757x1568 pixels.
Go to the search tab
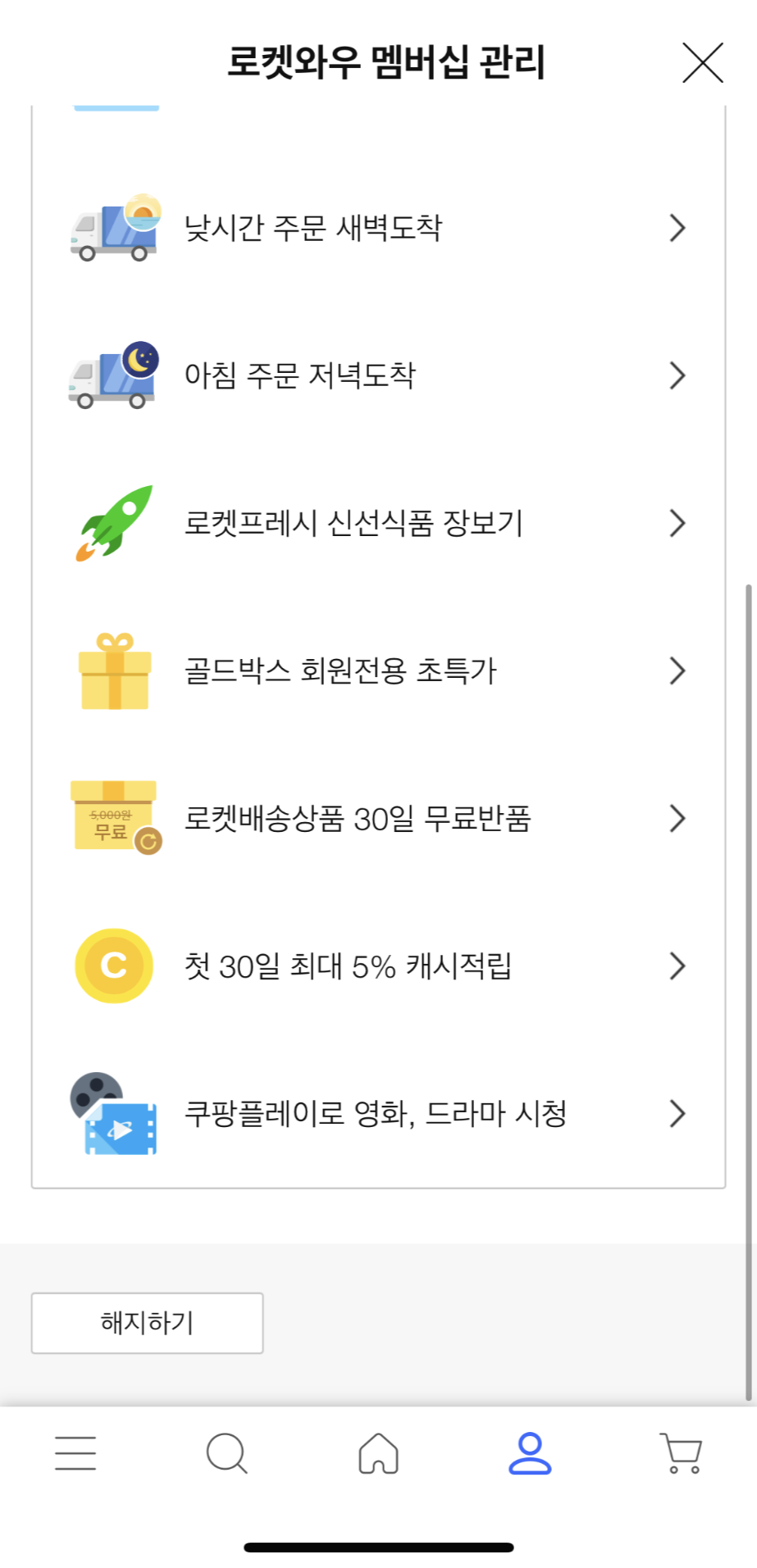(x=227, y=1453)
